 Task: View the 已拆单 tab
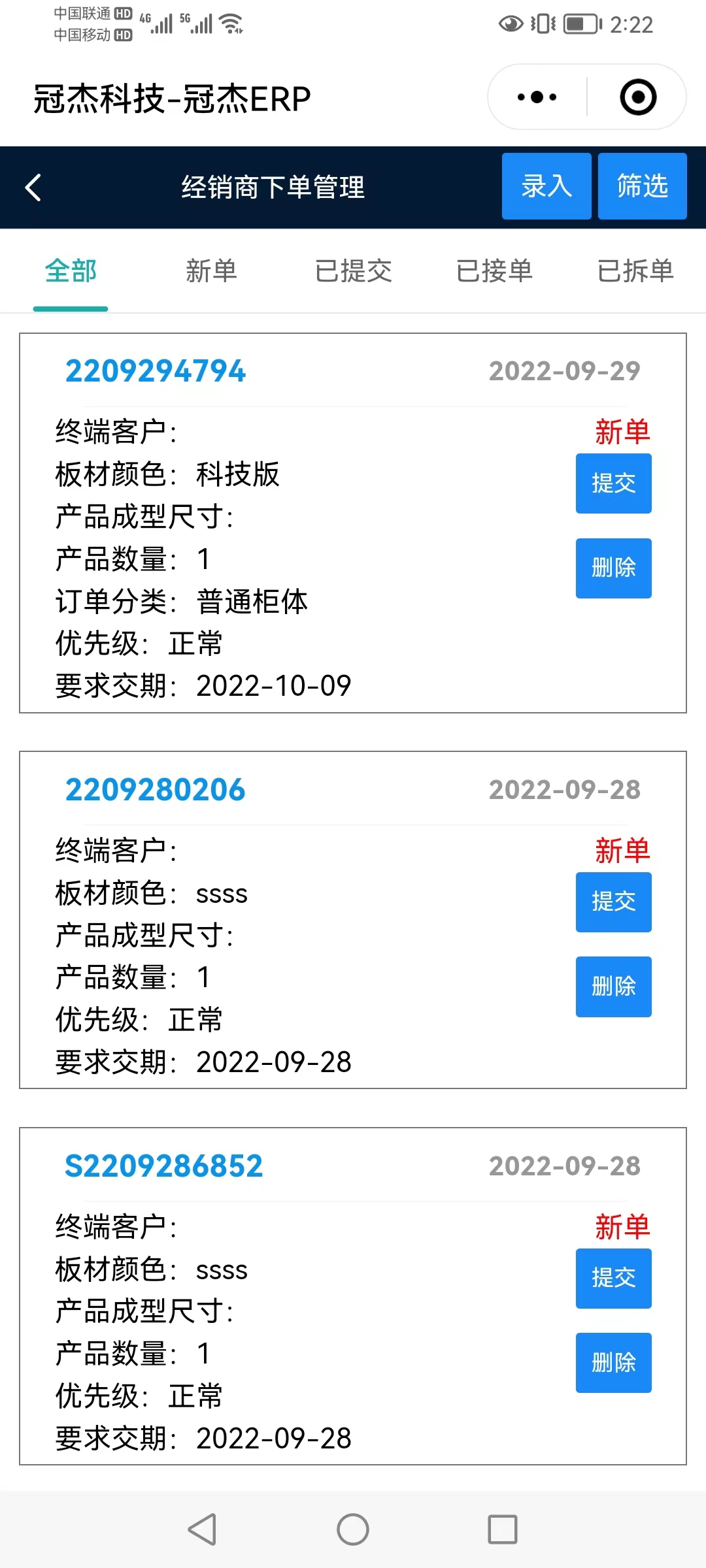point(635,271)
